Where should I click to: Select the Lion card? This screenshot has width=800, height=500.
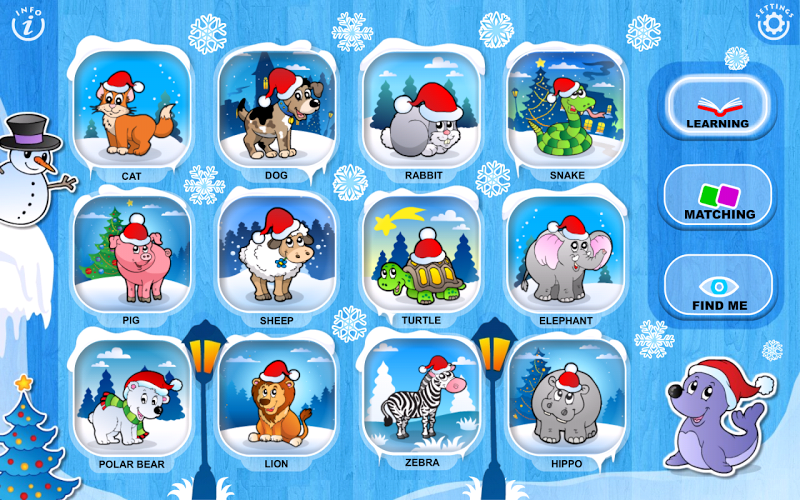point(276,399)
